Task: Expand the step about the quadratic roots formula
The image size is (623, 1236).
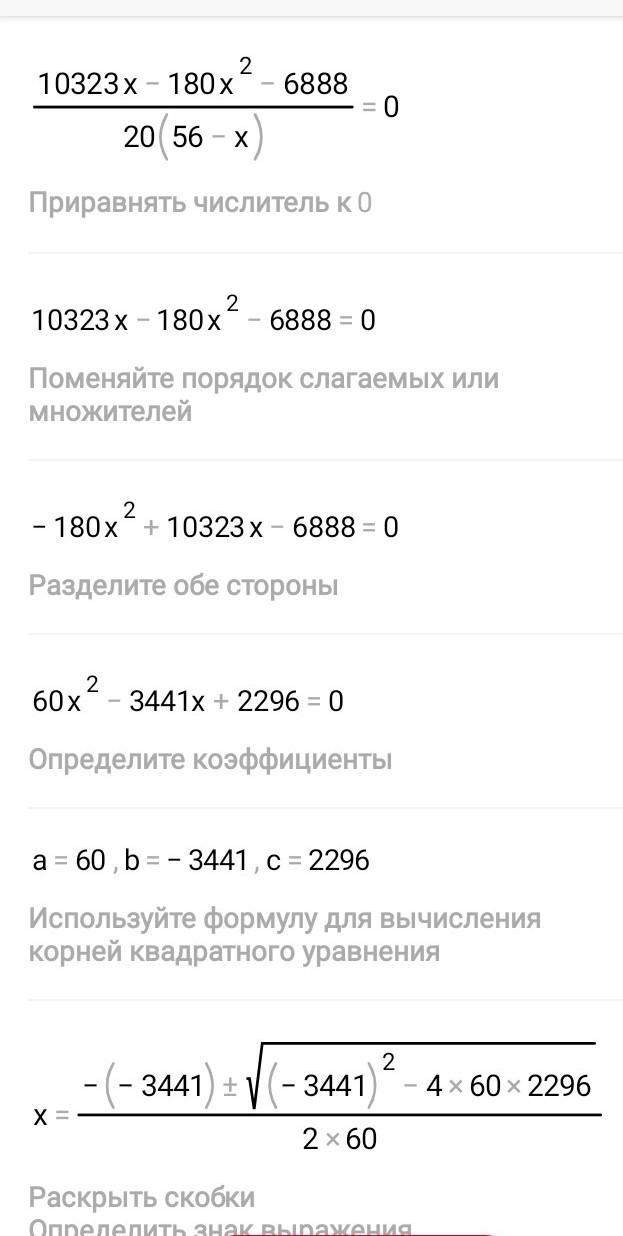Action: point(284,935)
